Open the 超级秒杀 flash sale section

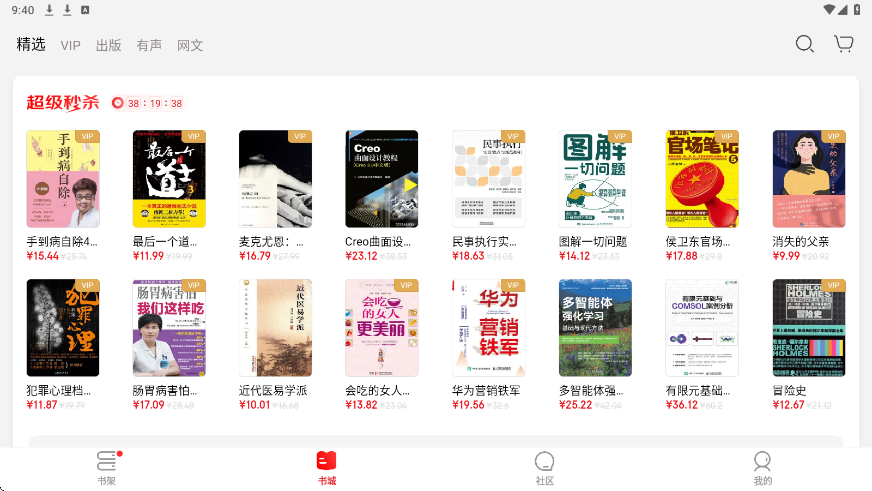63,103
